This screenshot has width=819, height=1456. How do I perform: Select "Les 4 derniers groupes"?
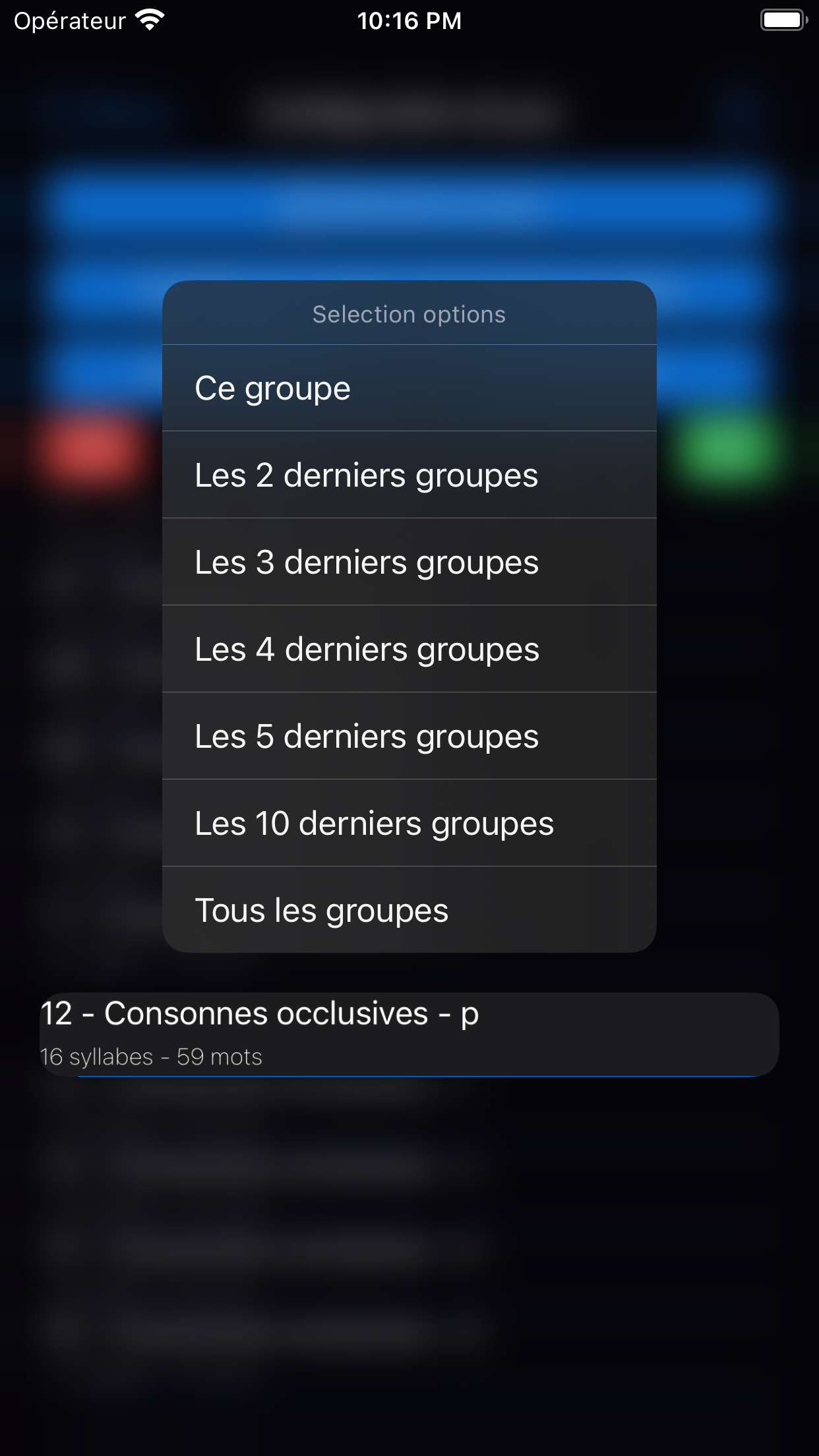[x=409, y=649]
